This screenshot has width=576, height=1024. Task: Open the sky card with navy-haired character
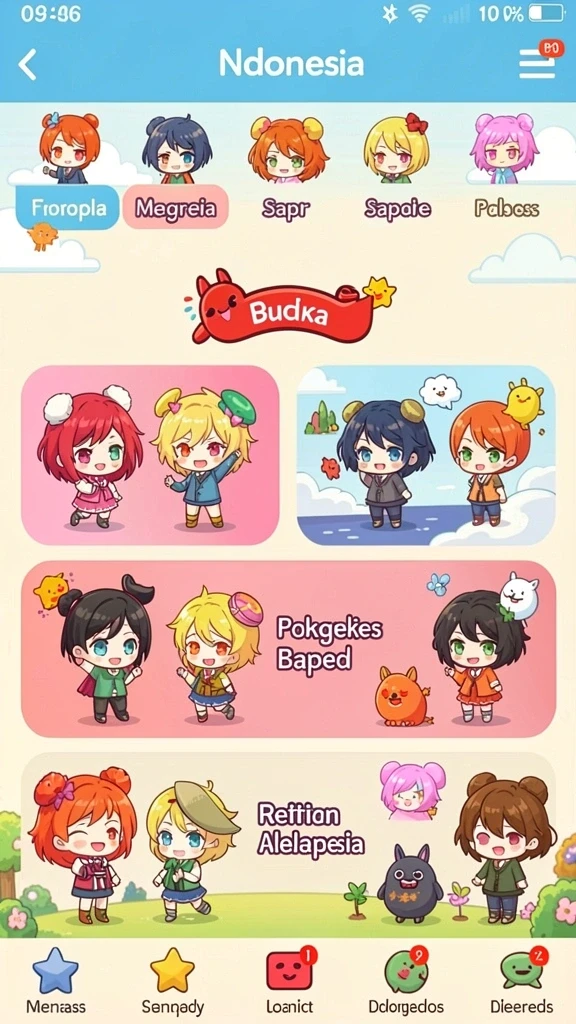426,455
